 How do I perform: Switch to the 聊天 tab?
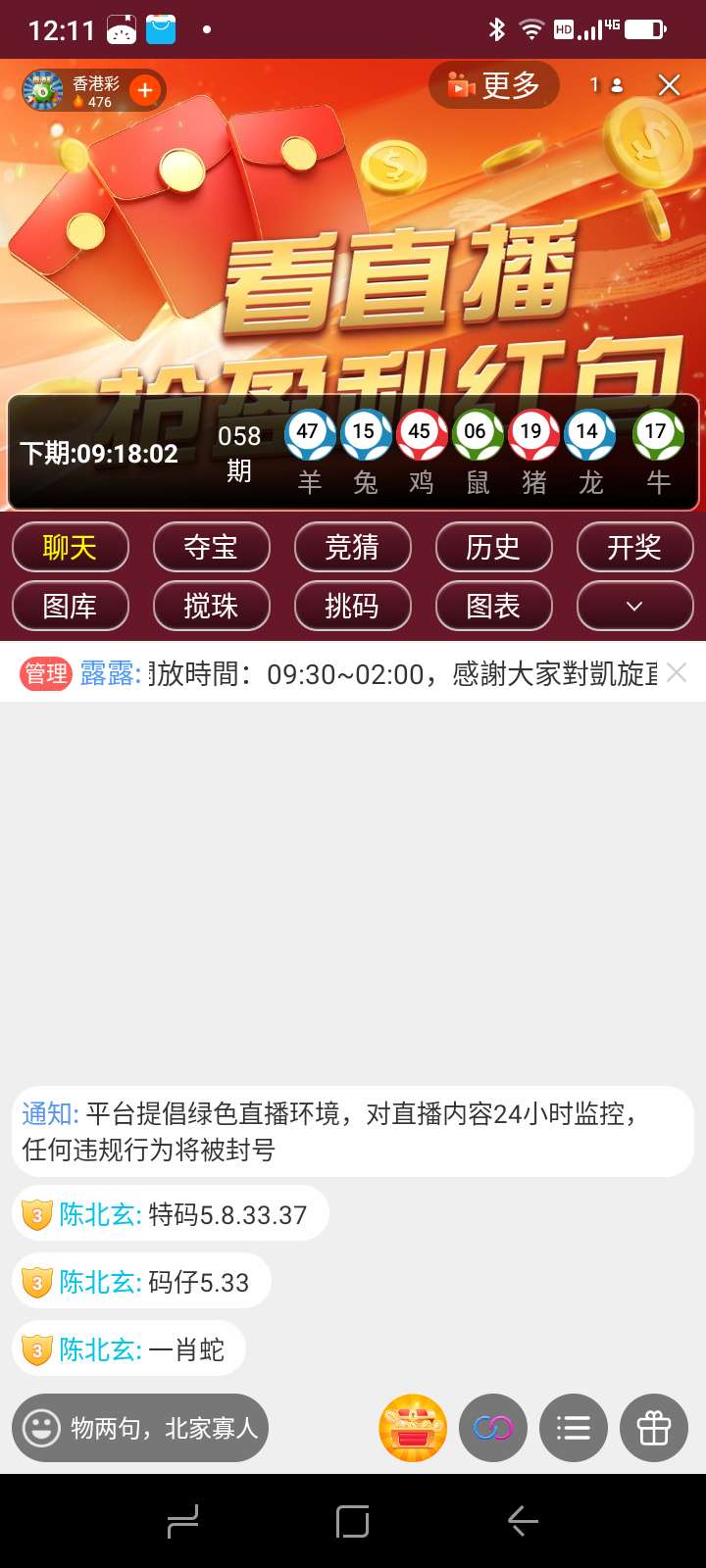71,547
